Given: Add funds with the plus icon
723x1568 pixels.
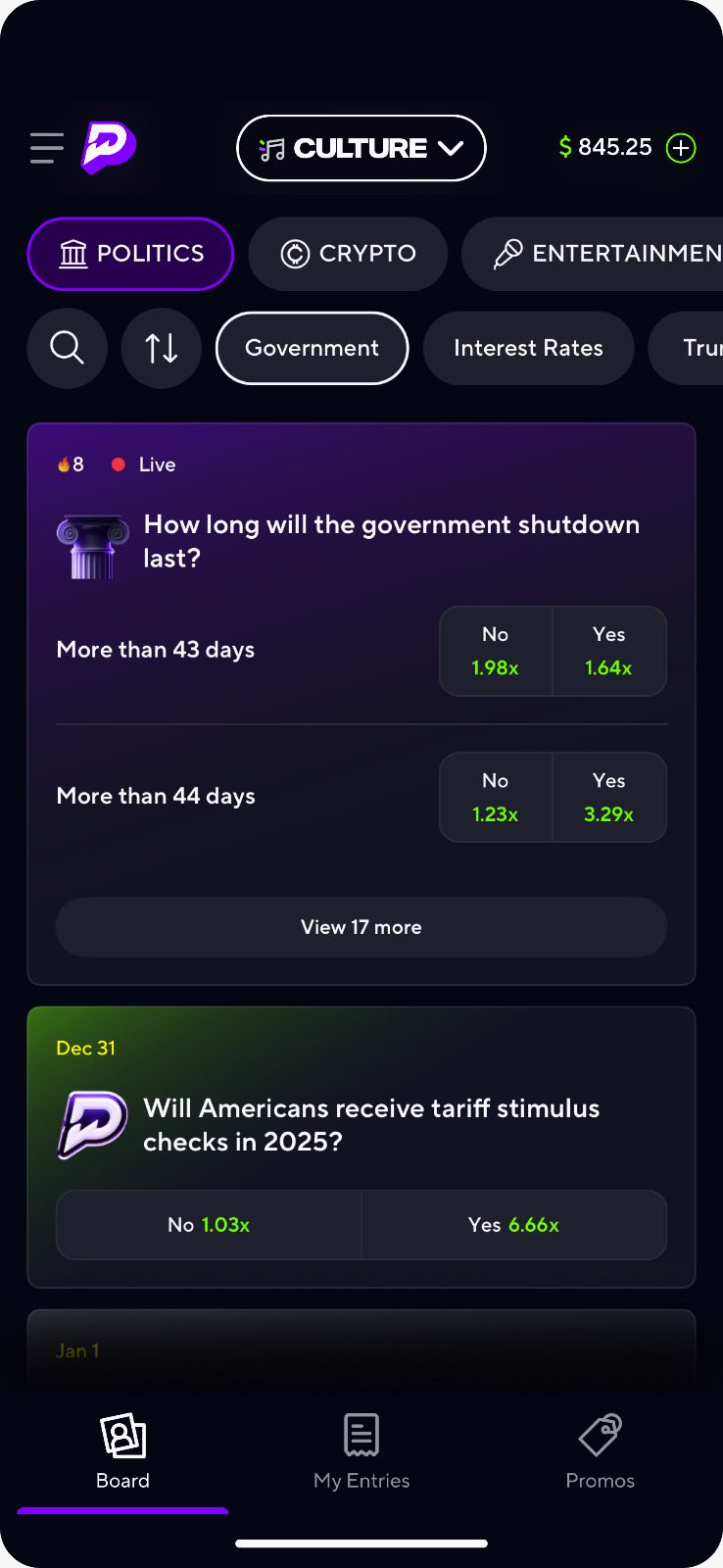Looking at the screenshot, I should [681, 148].
